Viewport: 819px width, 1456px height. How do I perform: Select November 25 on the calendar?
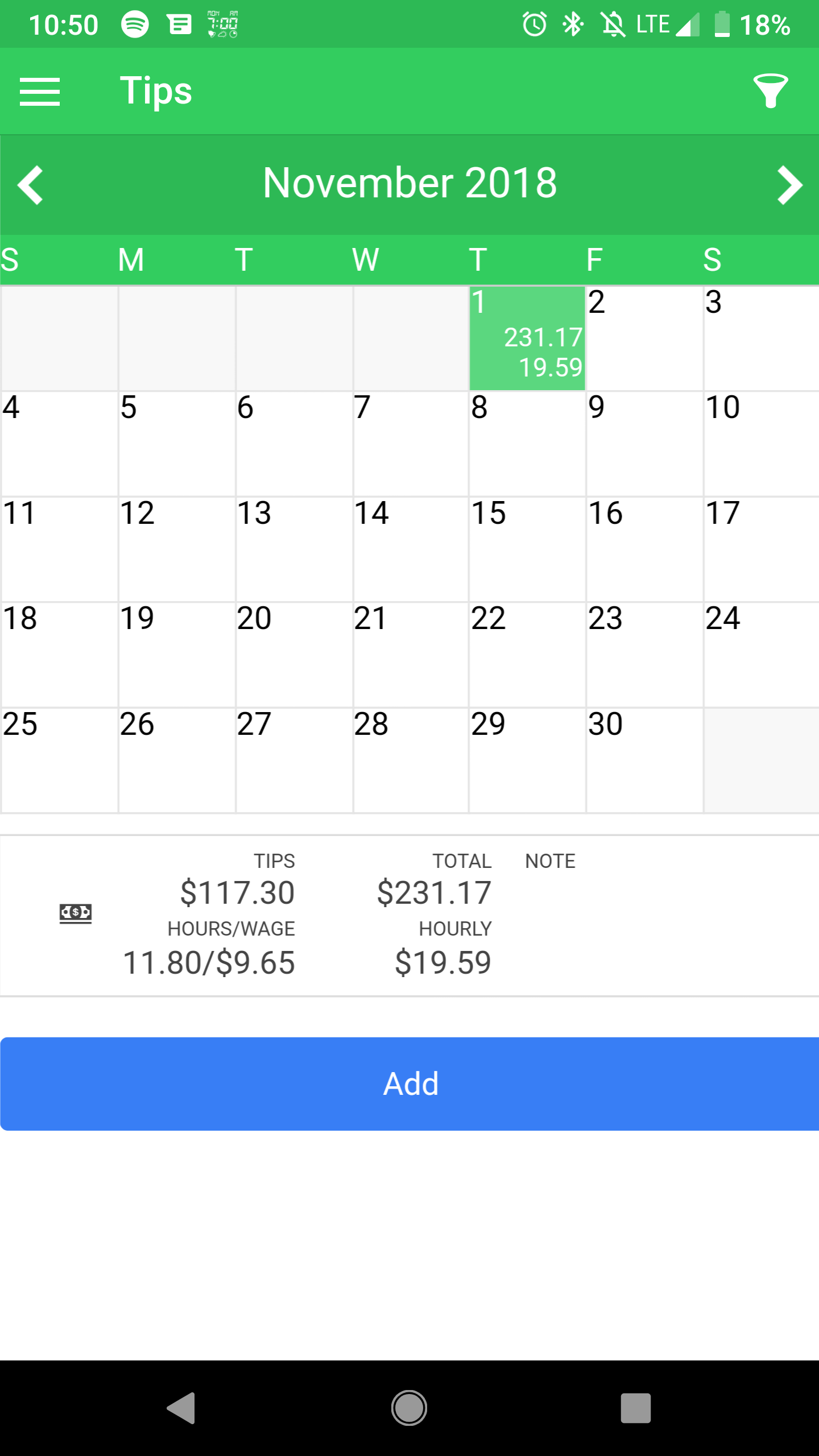click(x=59, y=760)
